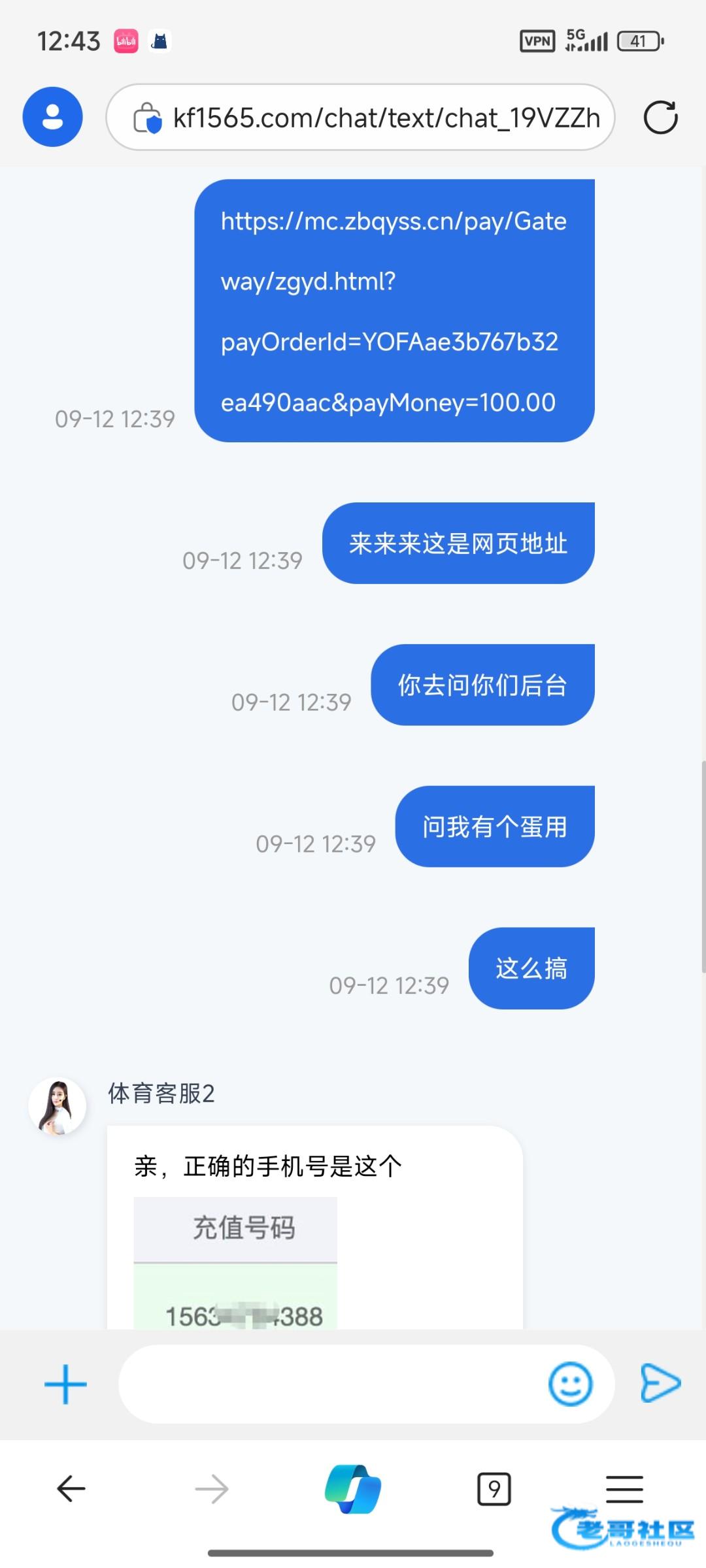Viewport: 706px width, 1568px height.
Task: Open the browser profile avatar
Action: pyautogui.click(x=52, y=117)
